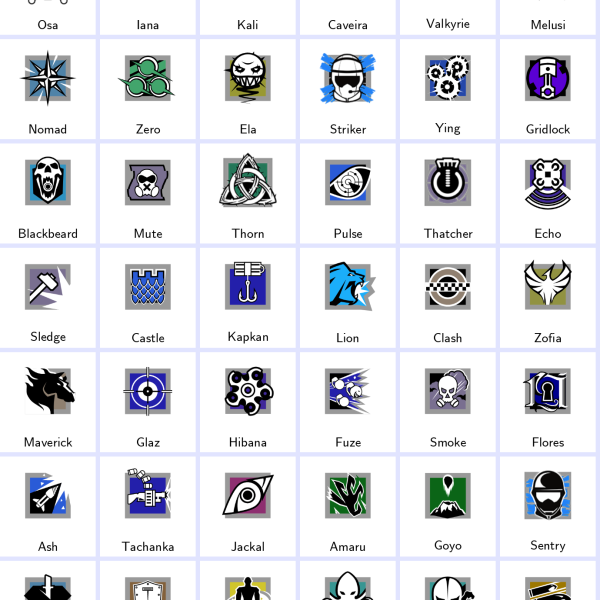600x600 pixels.
Task: Choose Lion operator
Action: point(348,296)
